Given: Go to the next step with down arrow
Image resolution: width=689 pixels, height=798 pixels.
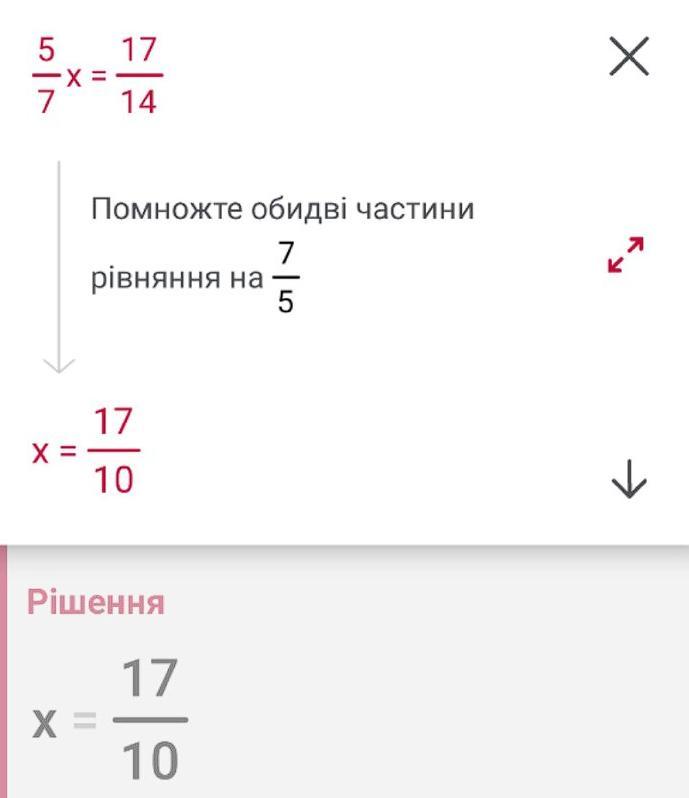Looking at the screenshot, I should click(628, 480).
